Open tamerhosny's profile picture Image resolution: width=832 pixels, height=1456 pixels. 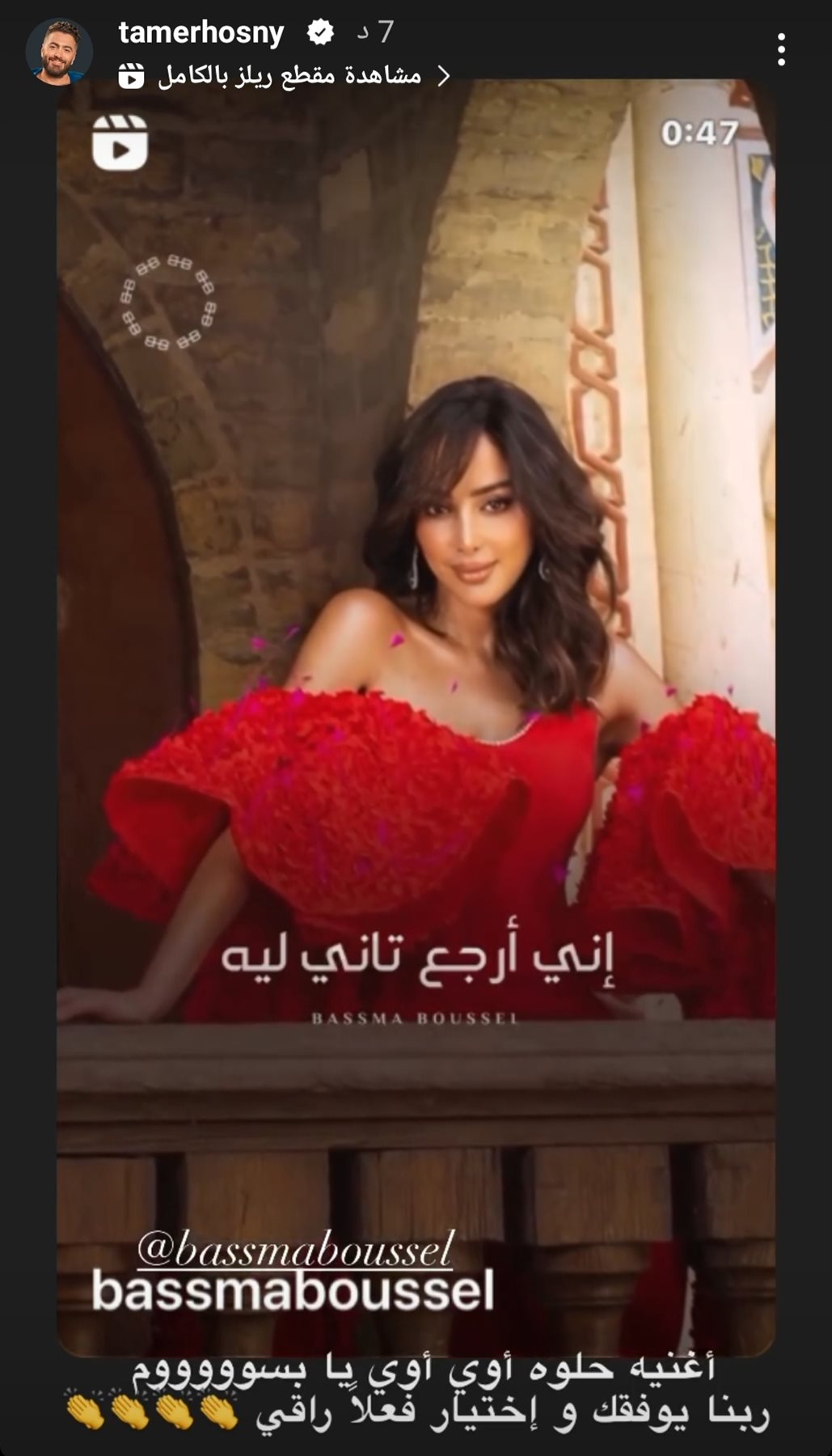58,52
